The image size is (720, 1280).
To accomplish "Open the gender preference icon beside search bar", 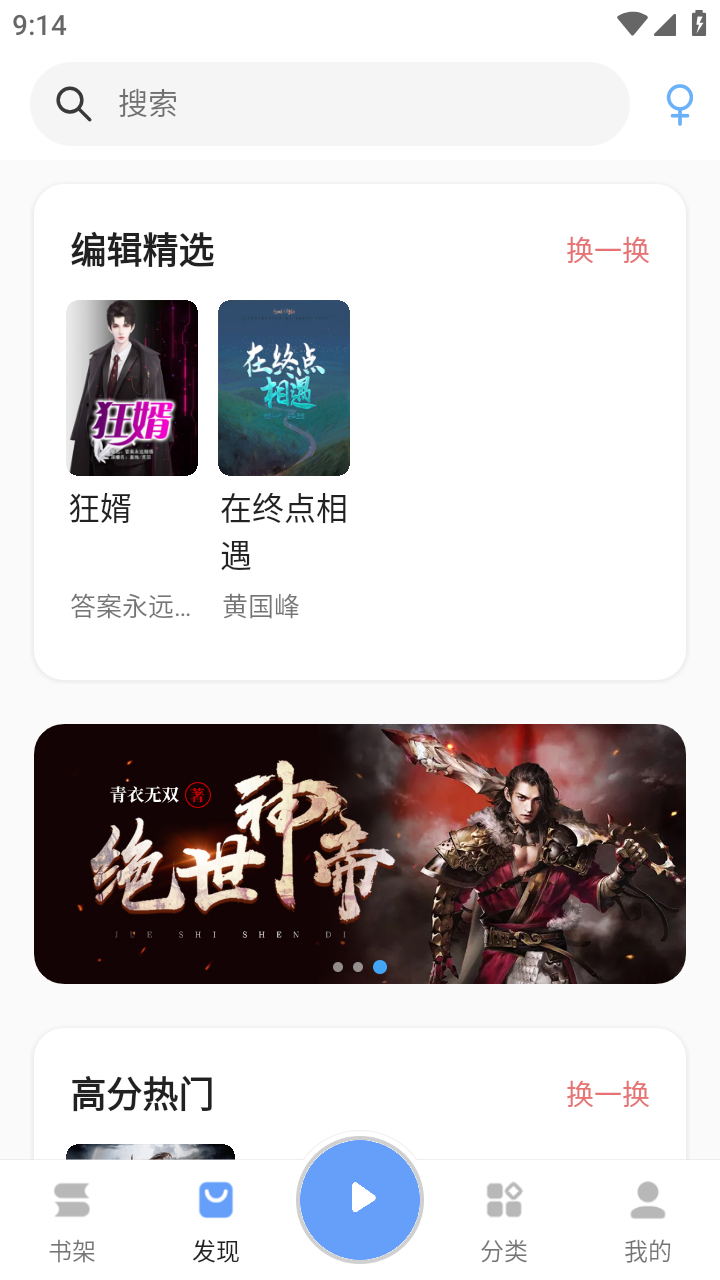I will (679, 104).
